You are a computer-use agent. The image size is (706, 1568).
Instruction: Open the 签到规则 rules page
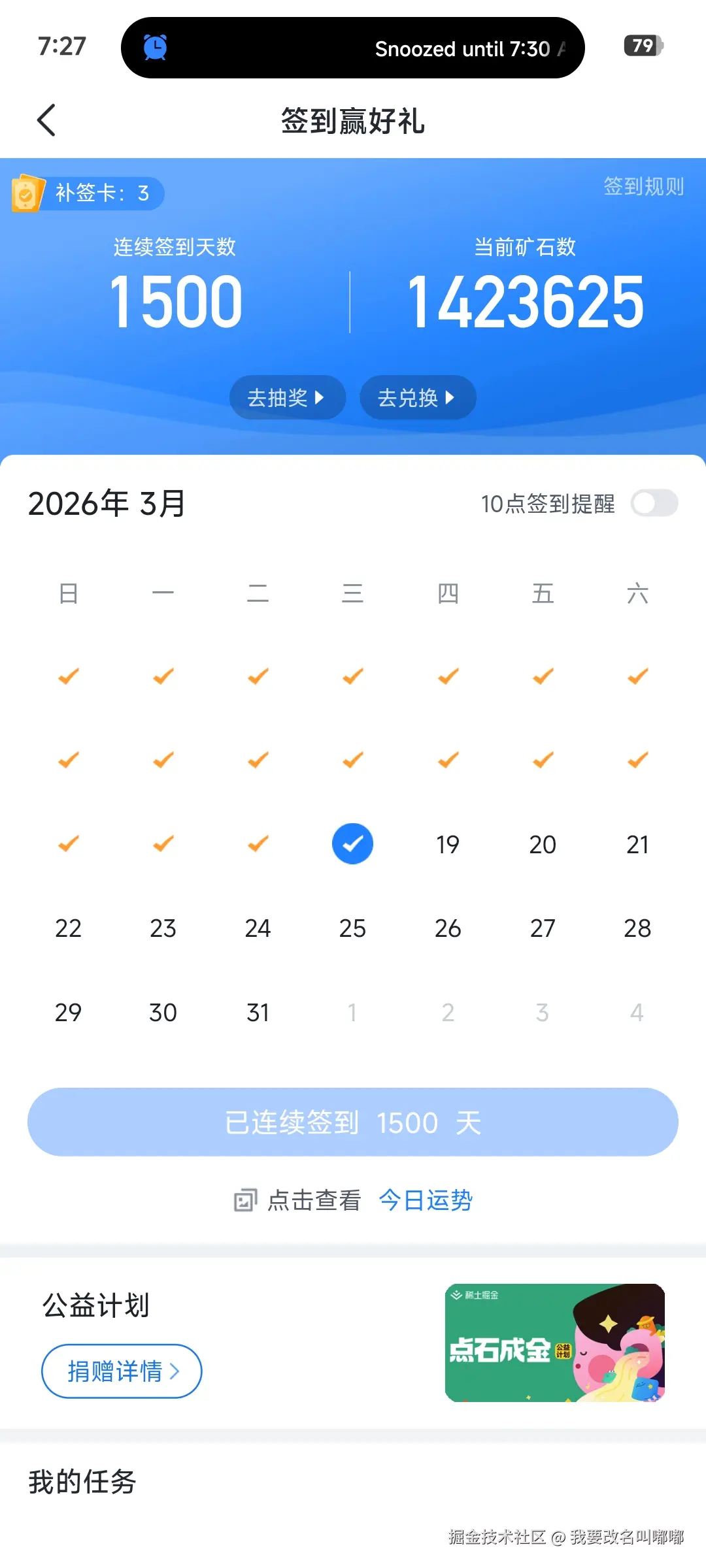(x=644, y=186)
